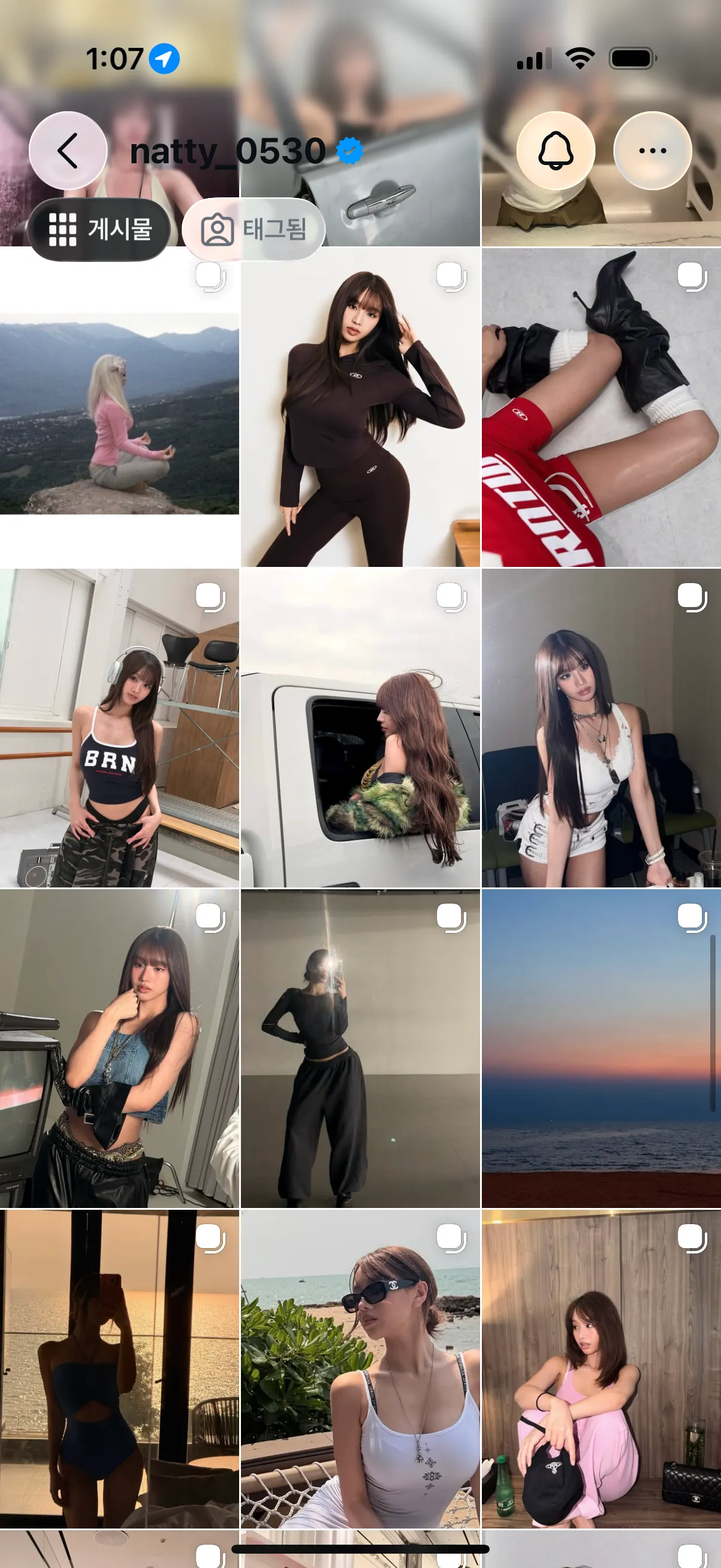Go back using the arrow button

[x=68, y=150]
